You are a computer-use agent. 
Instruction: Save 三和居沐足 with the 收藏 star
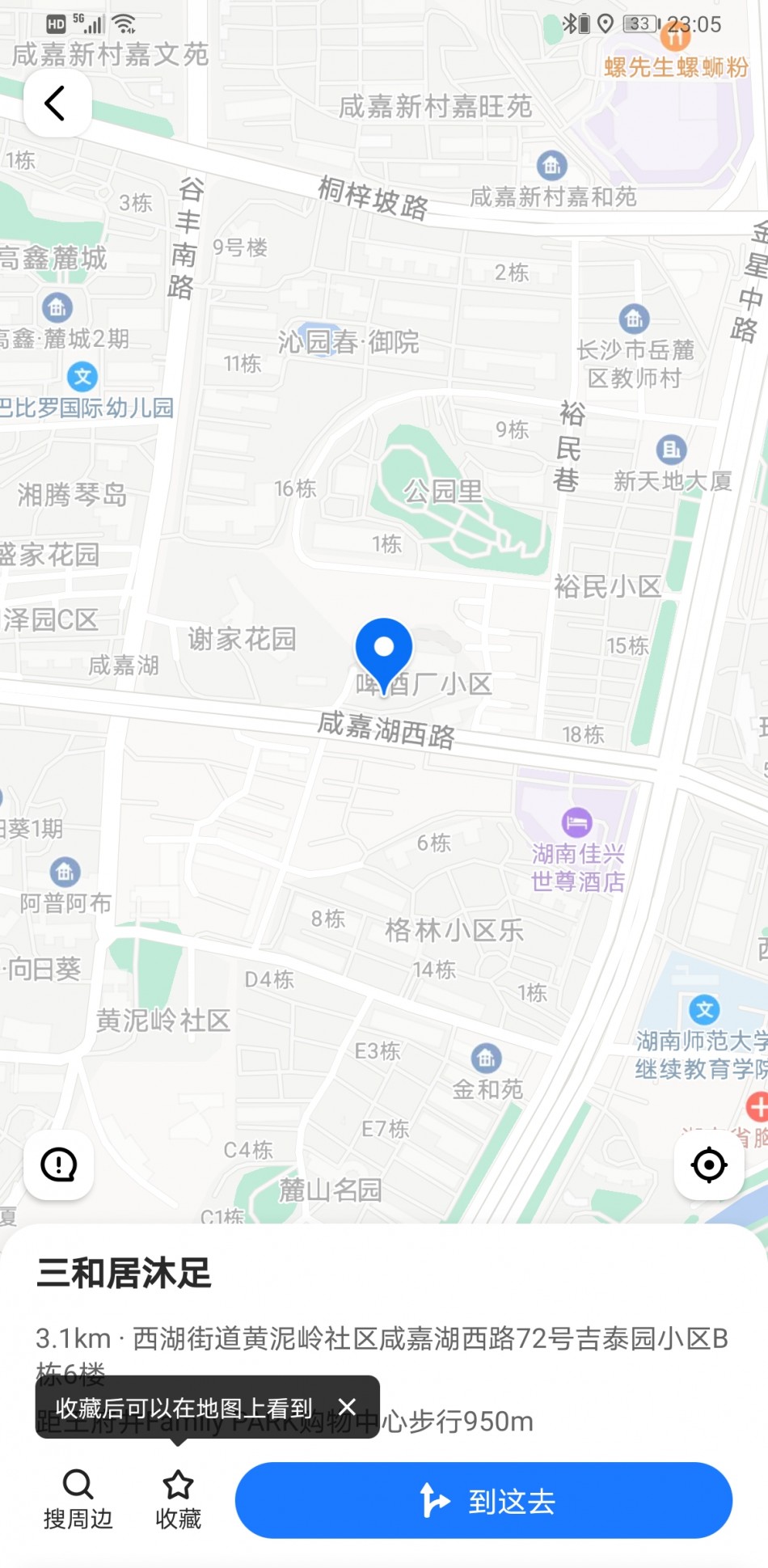[x=178, y=1499]
